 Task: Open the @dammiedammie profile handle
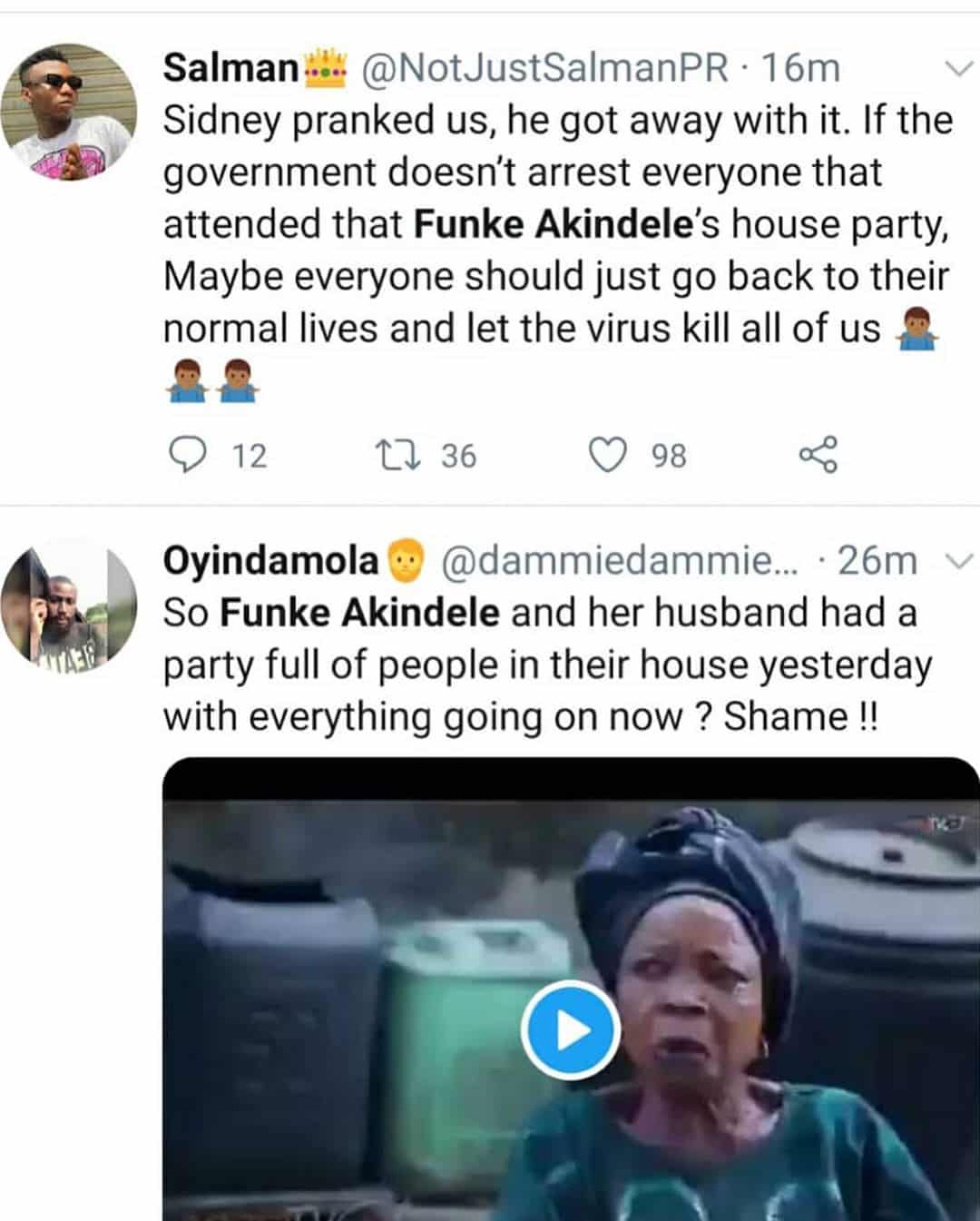tap(619, 562)
